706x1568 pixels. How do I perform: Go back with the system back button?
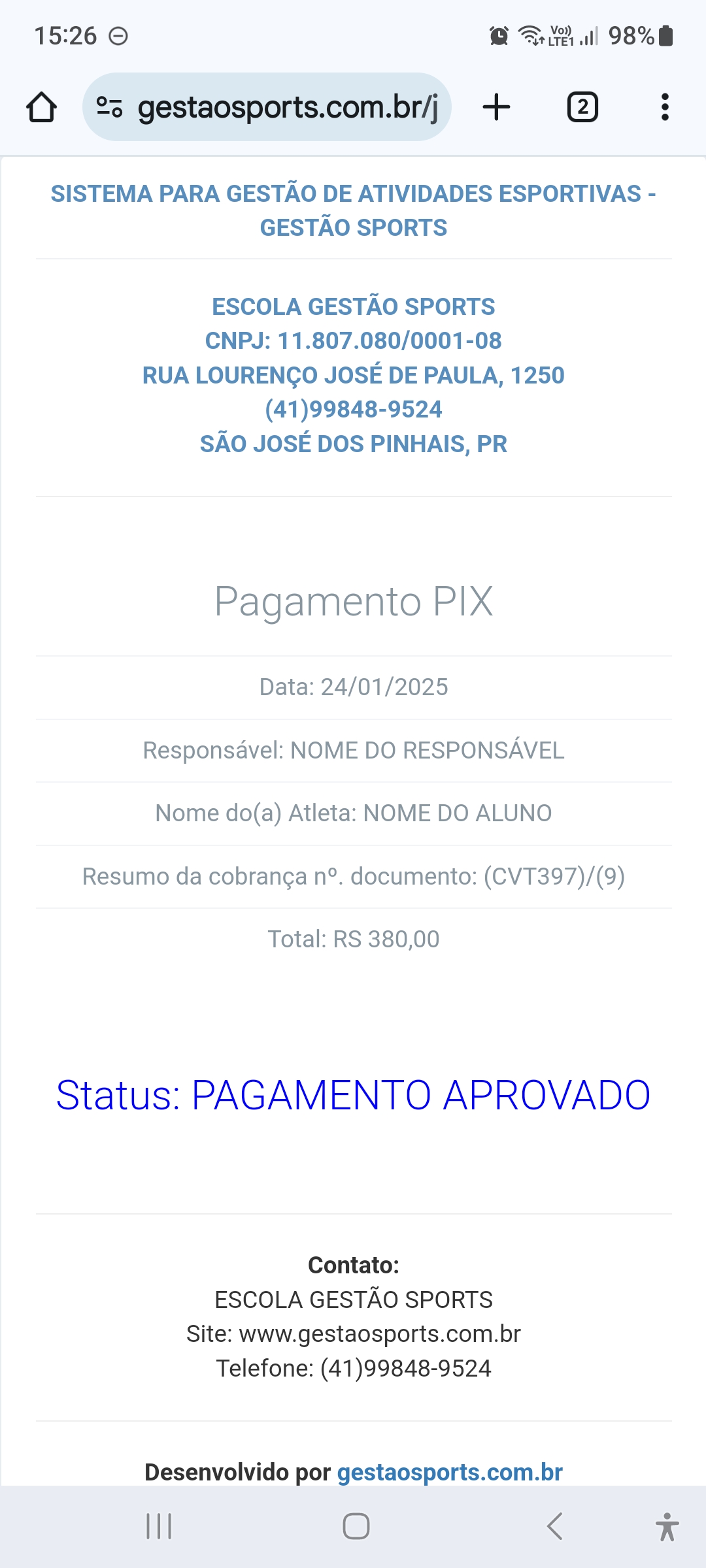pyautogui.click(x=554, y=1526)
